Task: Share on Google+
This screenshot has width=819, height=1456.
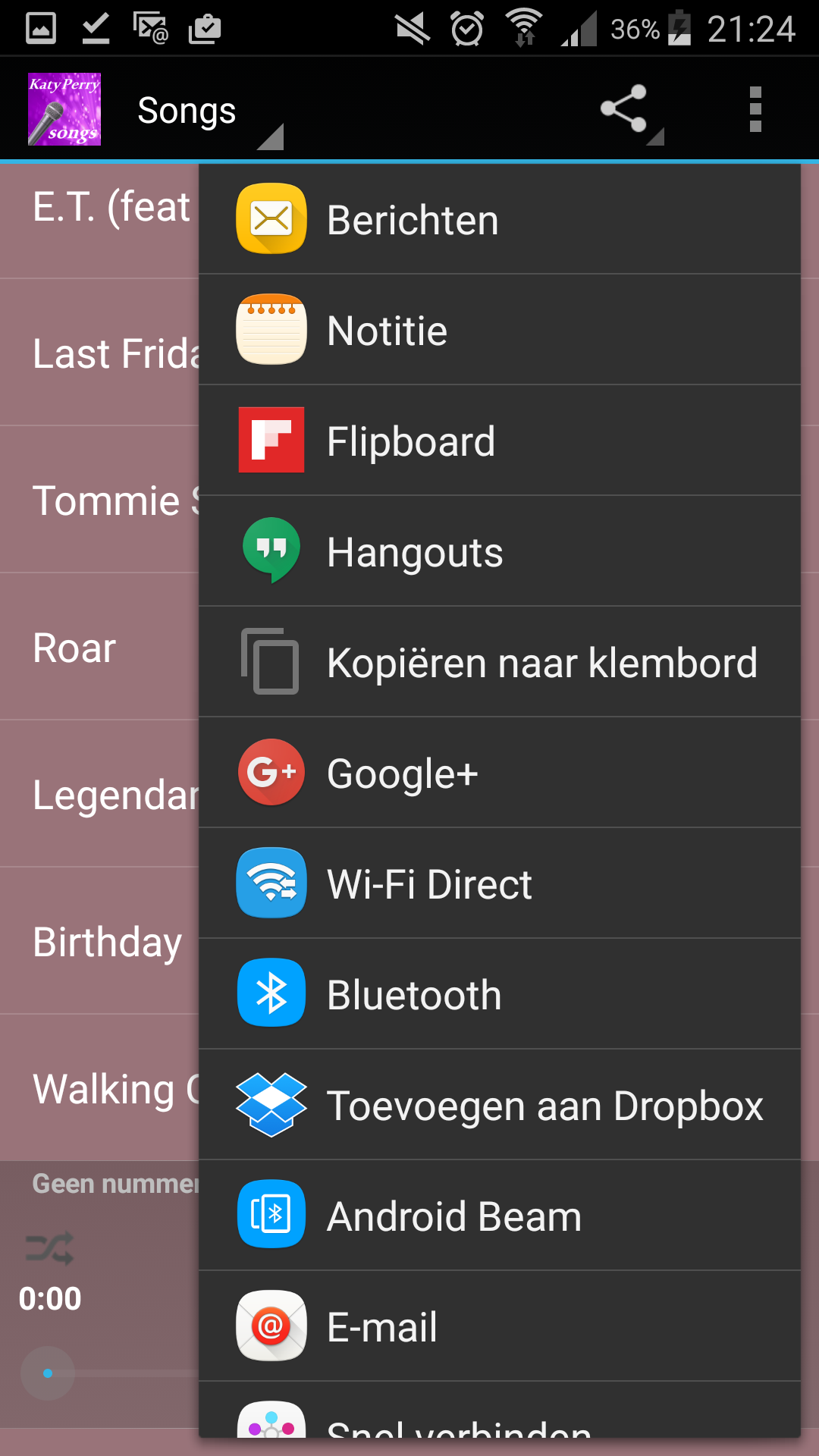Action: point(499,773)
